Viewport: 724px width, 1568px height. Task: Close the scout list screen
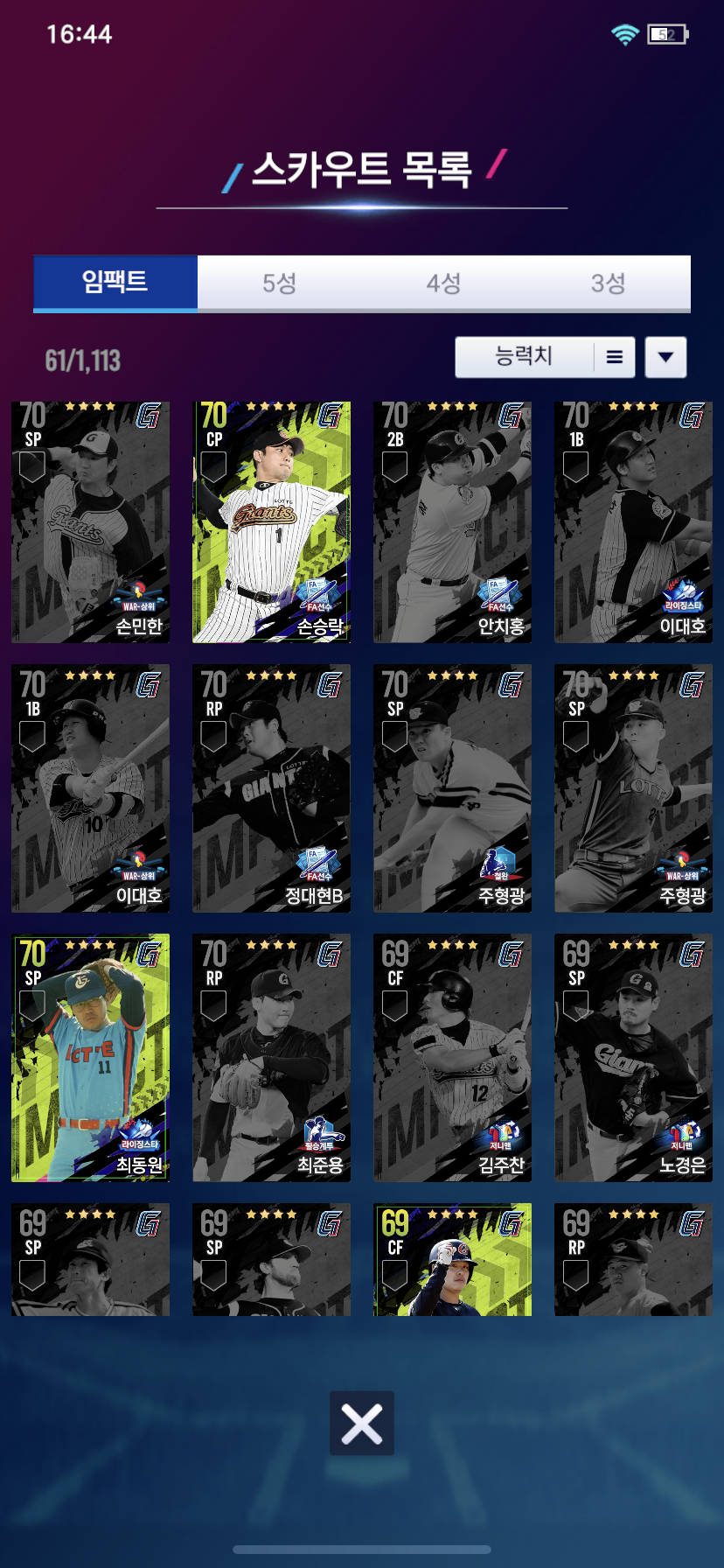point(361,1424)
